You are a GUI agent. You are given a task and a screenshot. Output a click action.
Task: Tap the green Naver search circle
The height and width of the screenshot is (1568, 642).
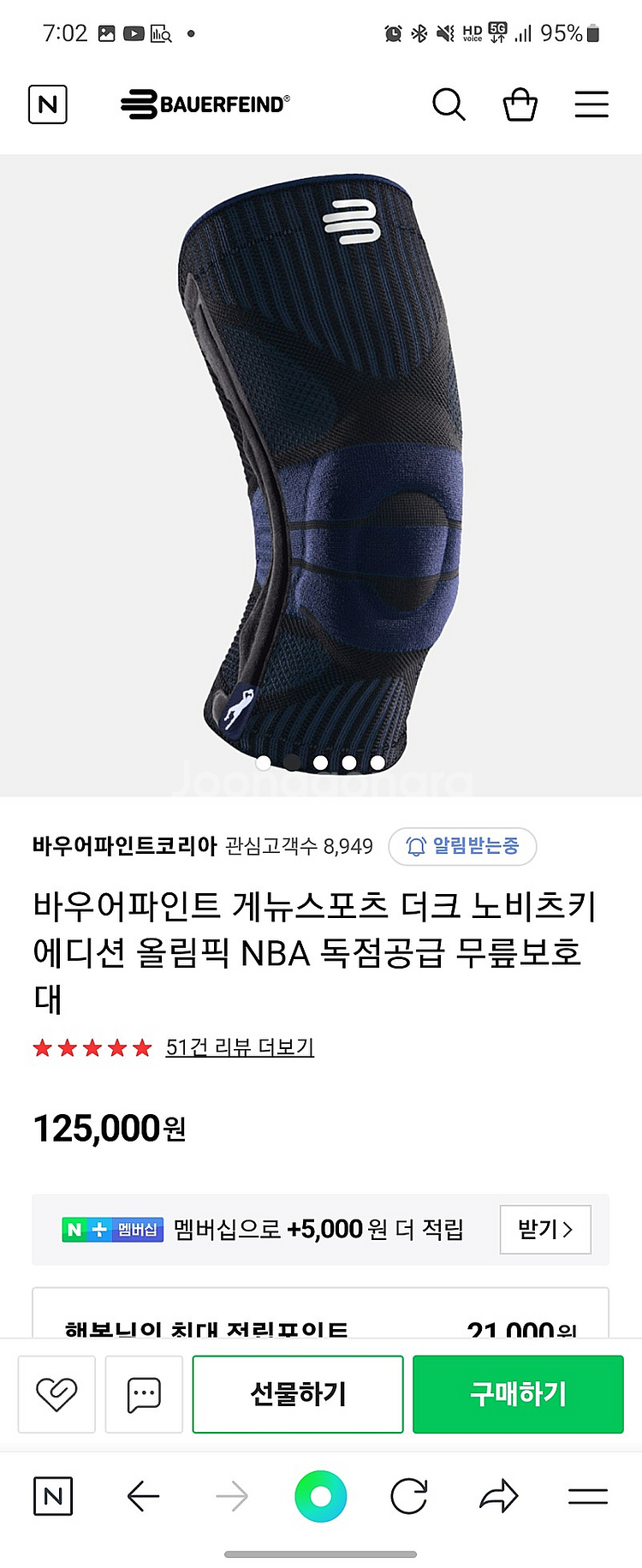[321, 1496]
